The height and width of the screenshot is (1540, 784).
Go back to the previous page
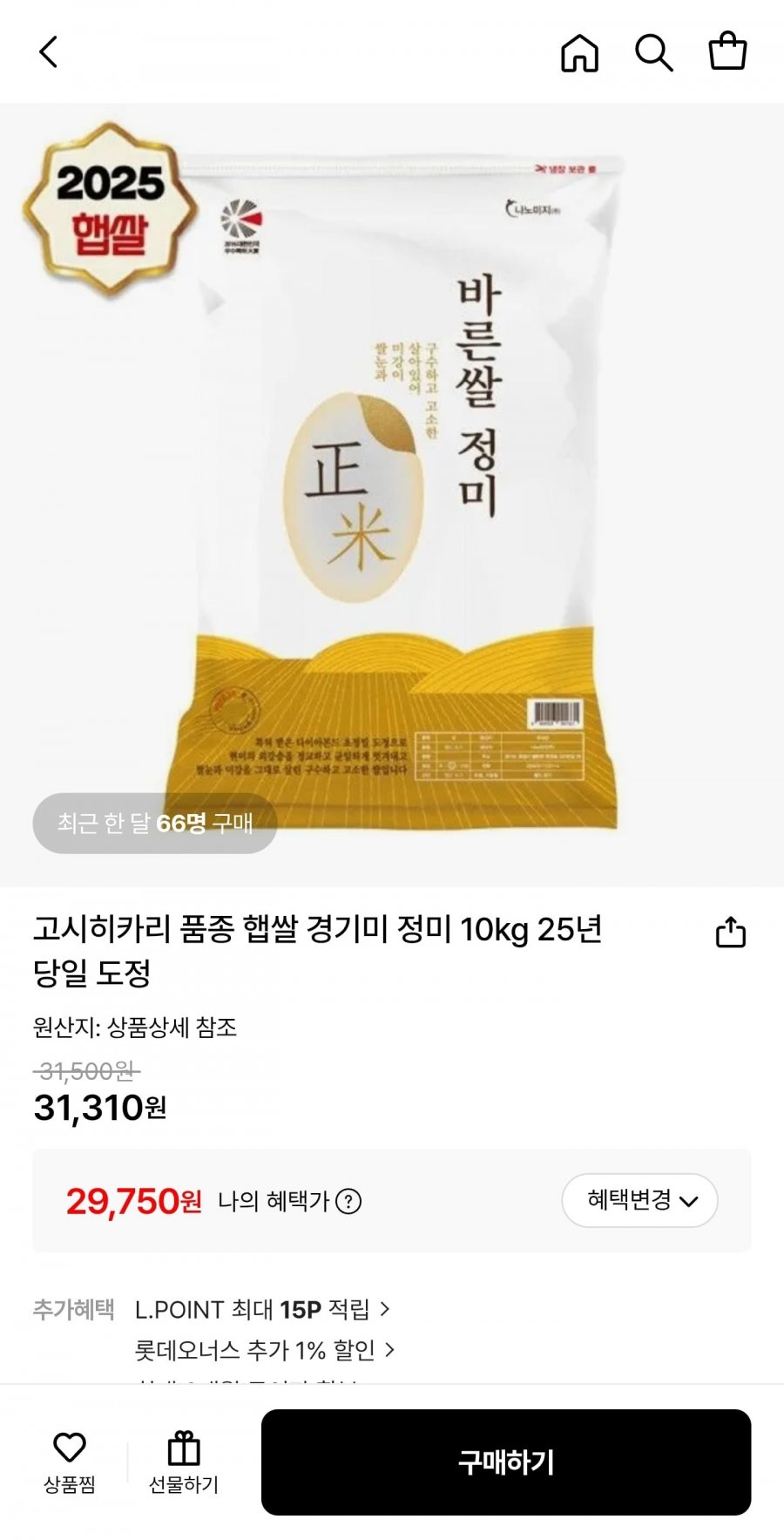(x=49, y=52)
